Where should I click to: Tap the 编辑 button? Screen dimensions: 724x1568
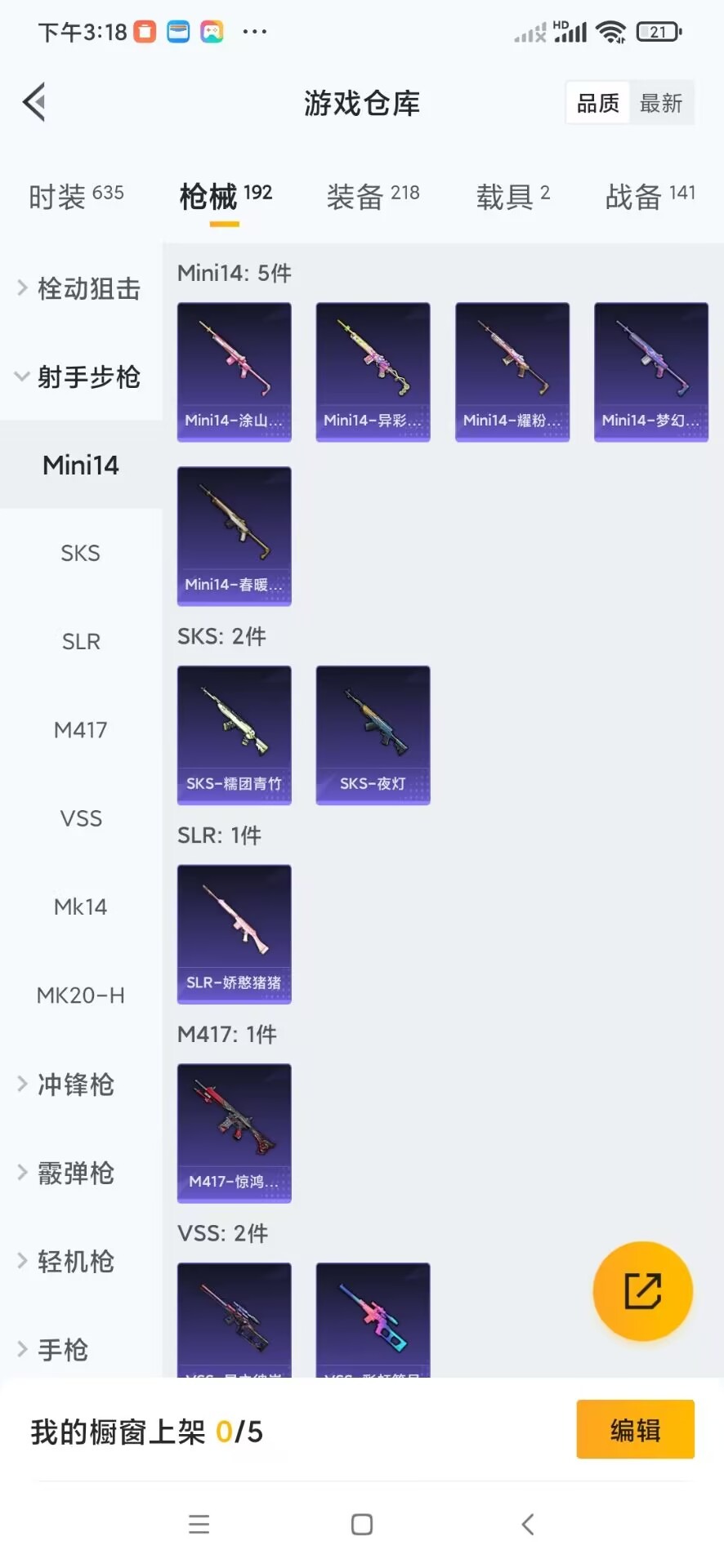click(x=635, y=1430)
